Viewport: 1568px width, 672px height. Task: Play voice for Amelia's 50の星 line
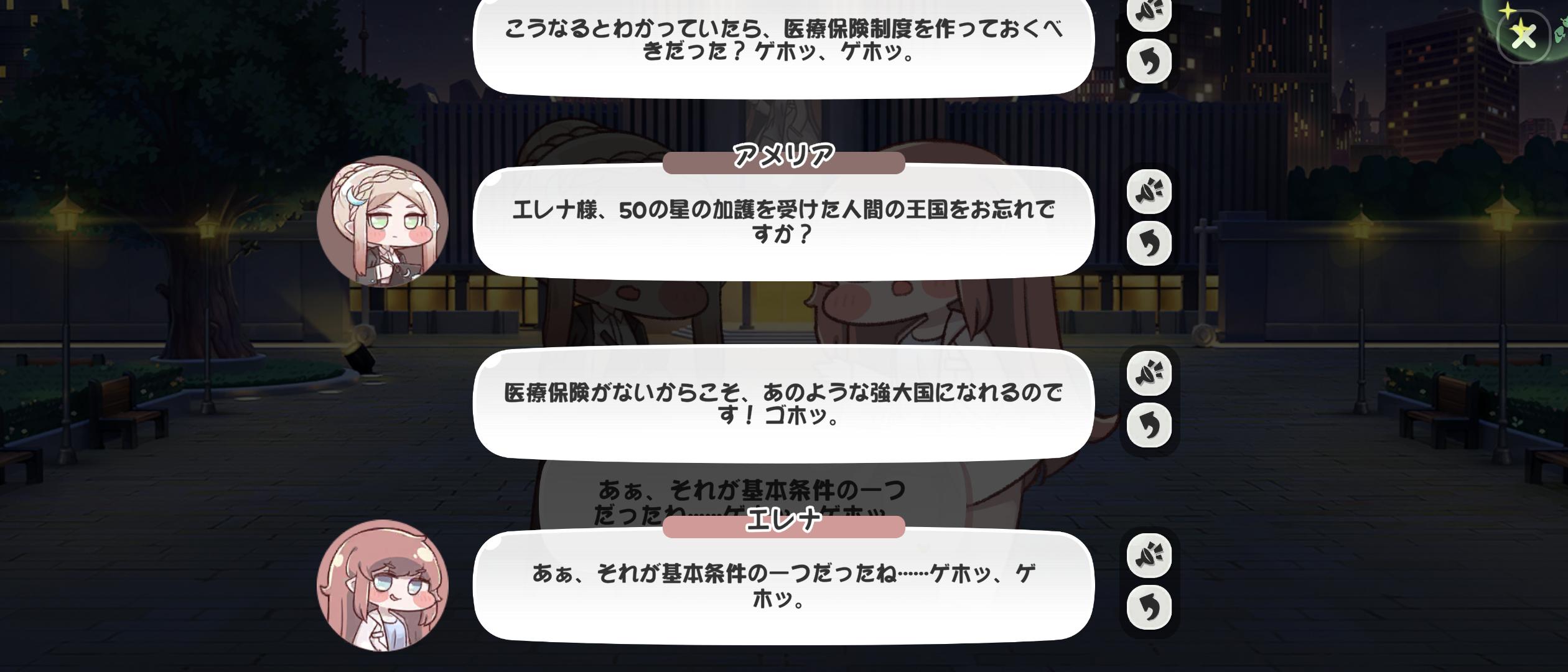click(x=1149, y=192)
